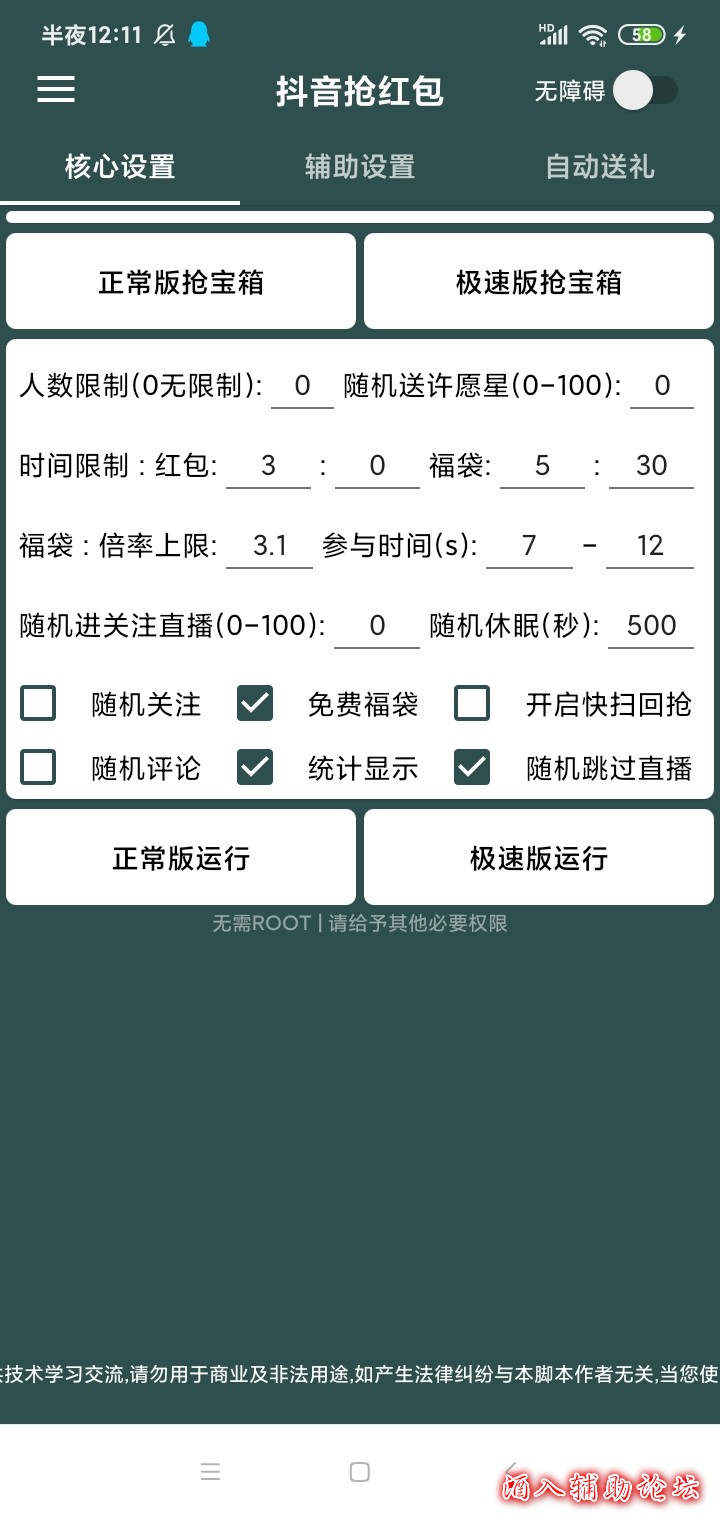720x1520 pixels.
Task: Edit the 人数限制 input field
Action: [303, 386]
